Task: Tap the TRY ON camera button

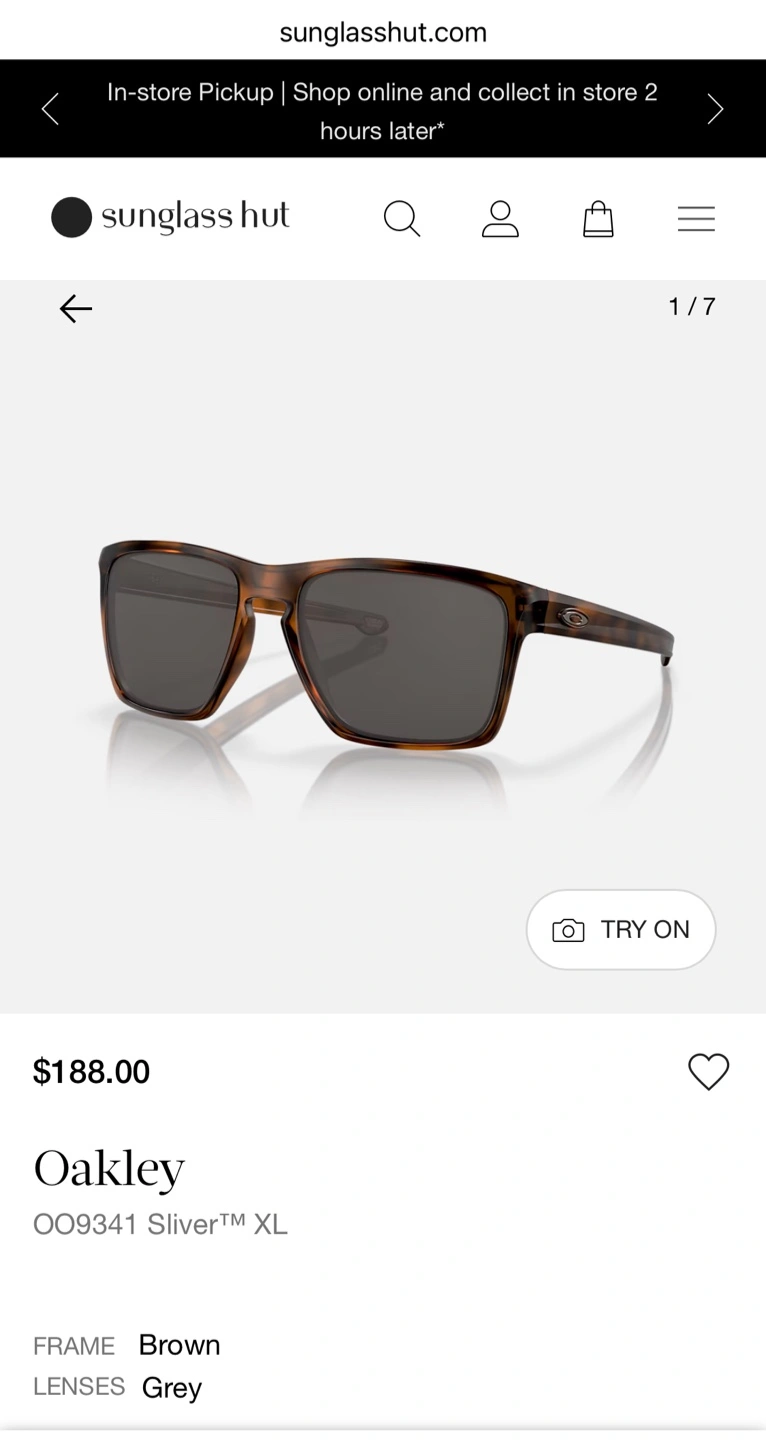Action: click(x=621, y=930)
